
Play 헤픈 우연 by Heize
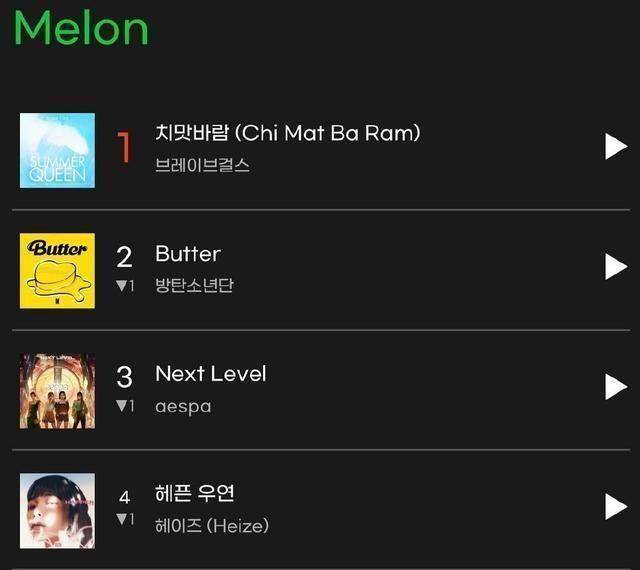point(615,507)
